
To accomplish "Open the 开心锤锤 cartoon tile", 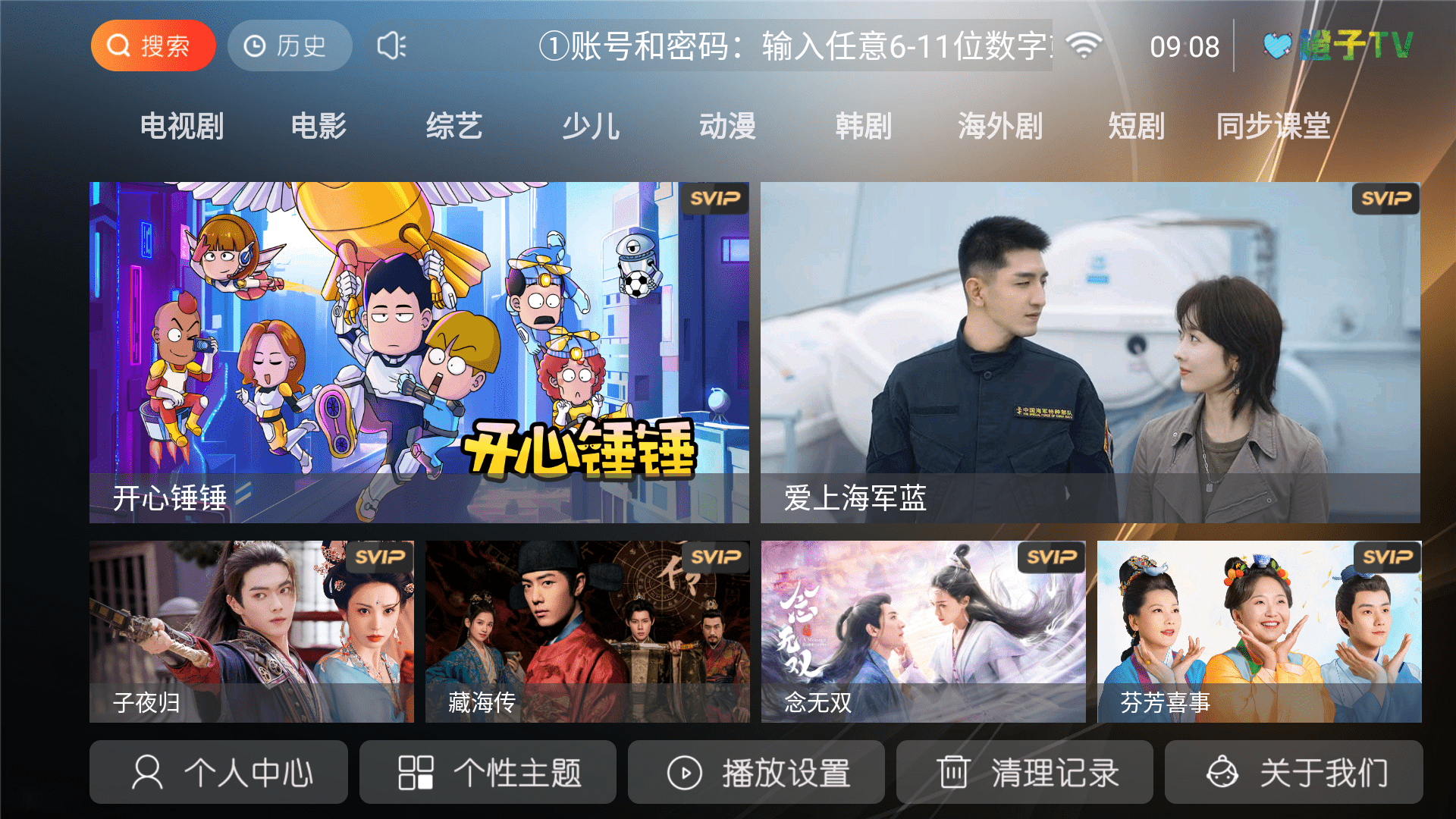I will pyautogui.click(x=419, y=352).
